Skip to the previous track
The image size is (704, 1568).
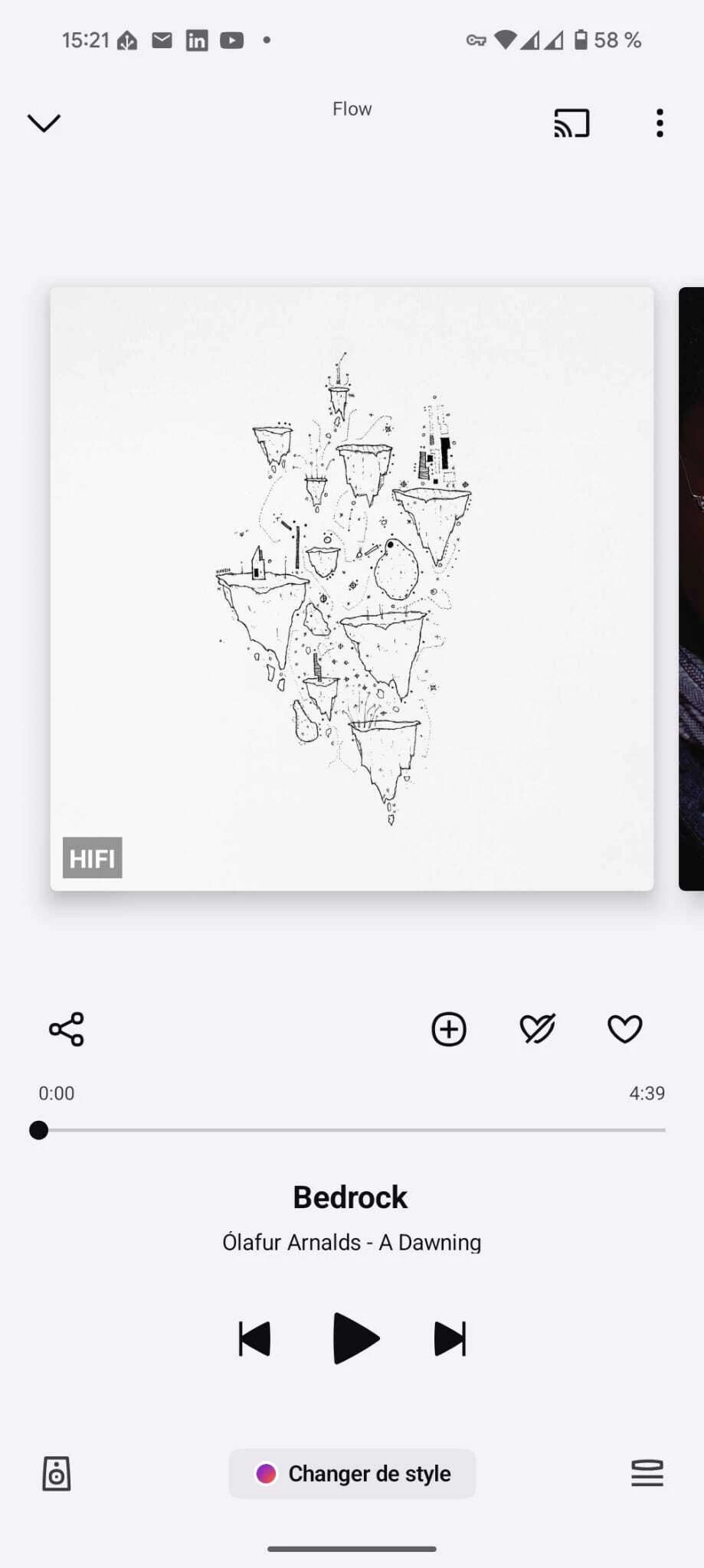[x=254, y=1339]
